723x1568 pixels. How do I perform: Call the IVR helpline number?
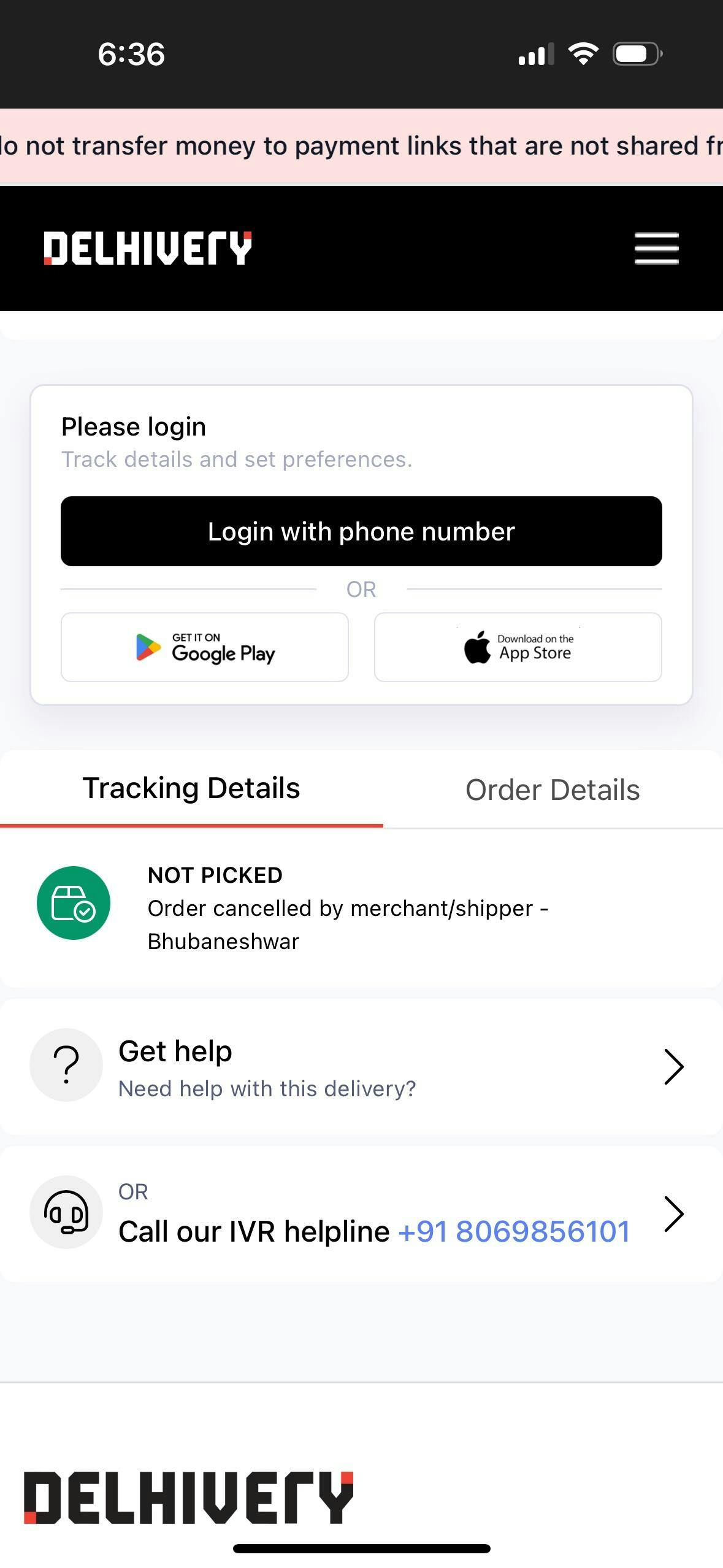coord(514,1231)
